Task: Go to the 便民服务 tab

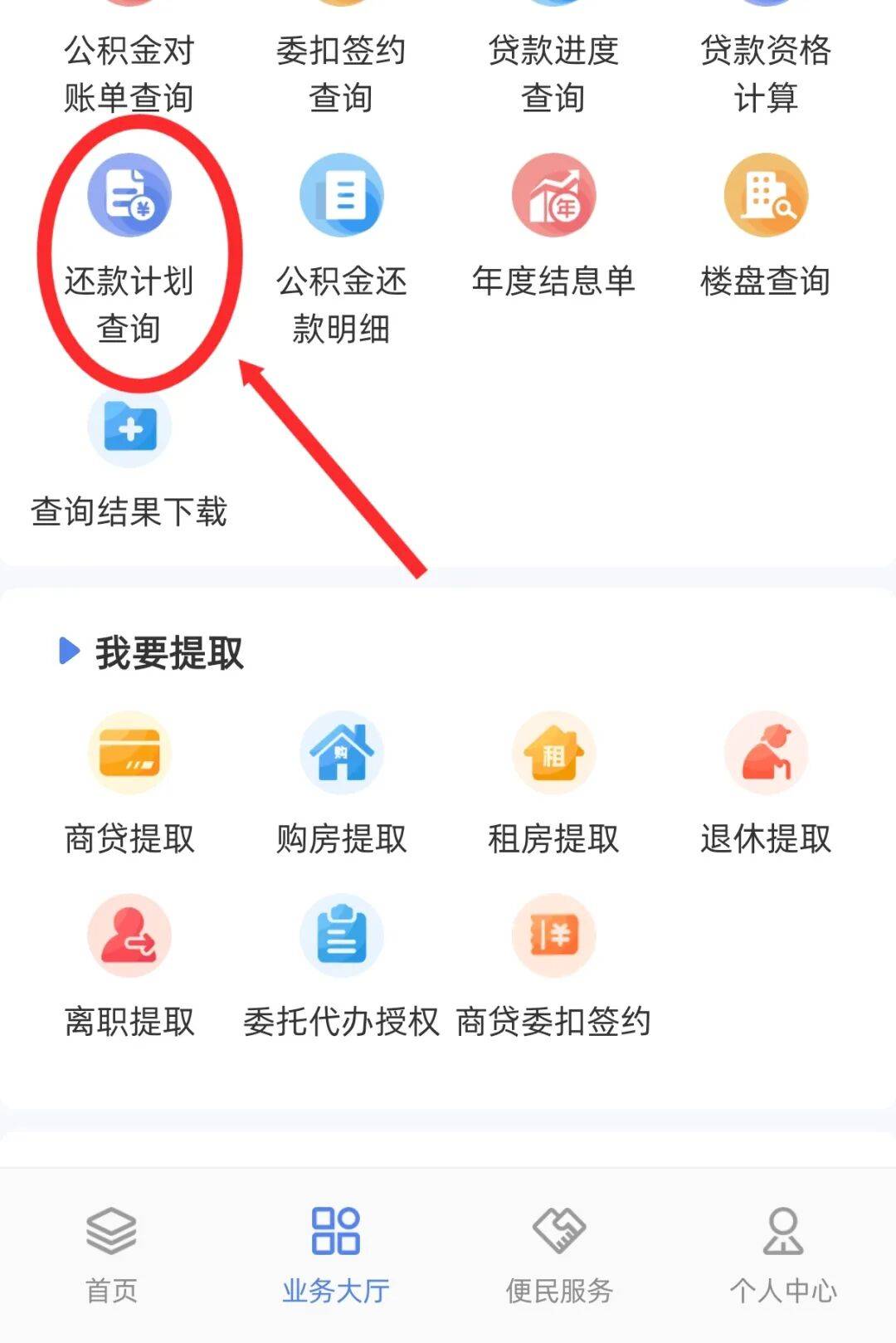Action: [559, 1255]
